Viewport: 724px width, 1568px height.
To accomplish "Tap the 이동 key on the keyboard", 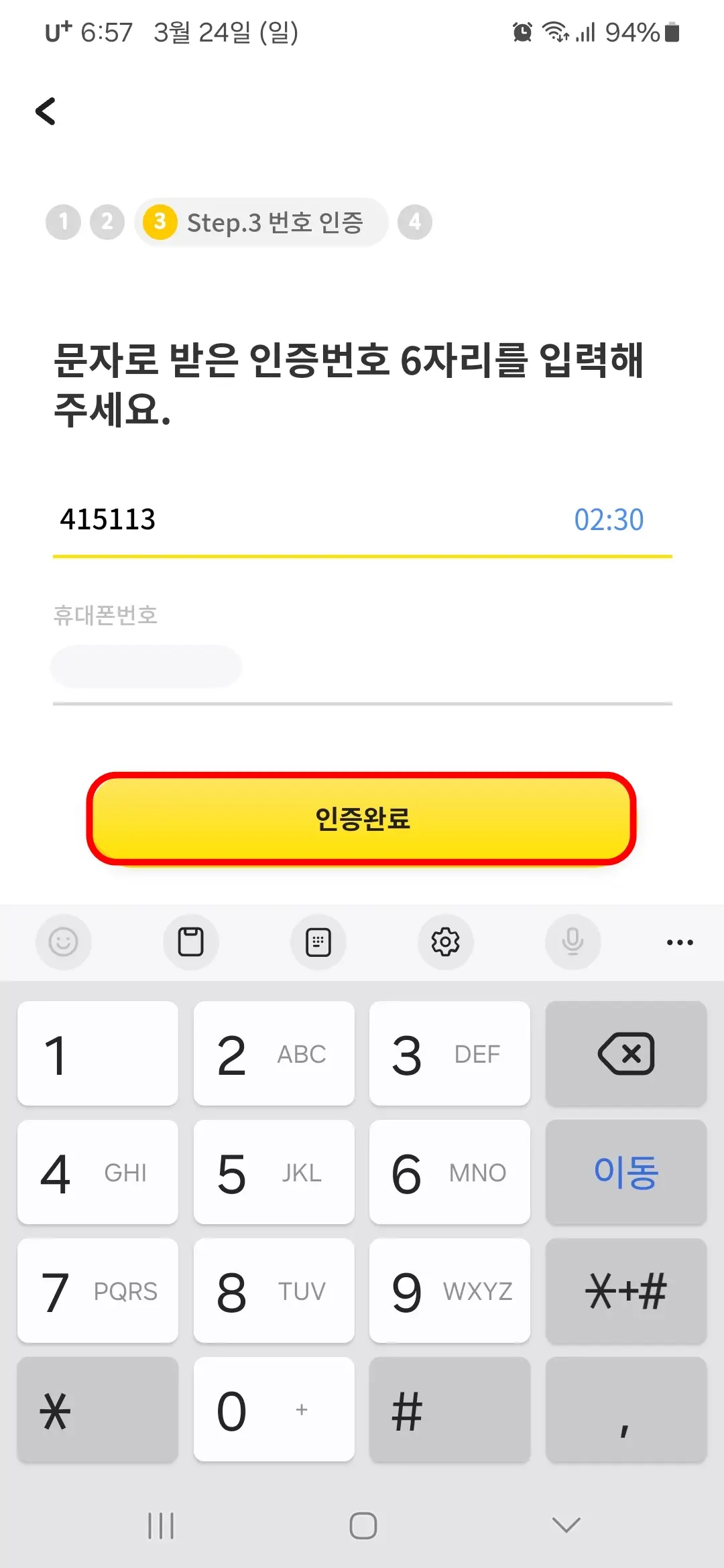I will click(x=625, y=1173).
